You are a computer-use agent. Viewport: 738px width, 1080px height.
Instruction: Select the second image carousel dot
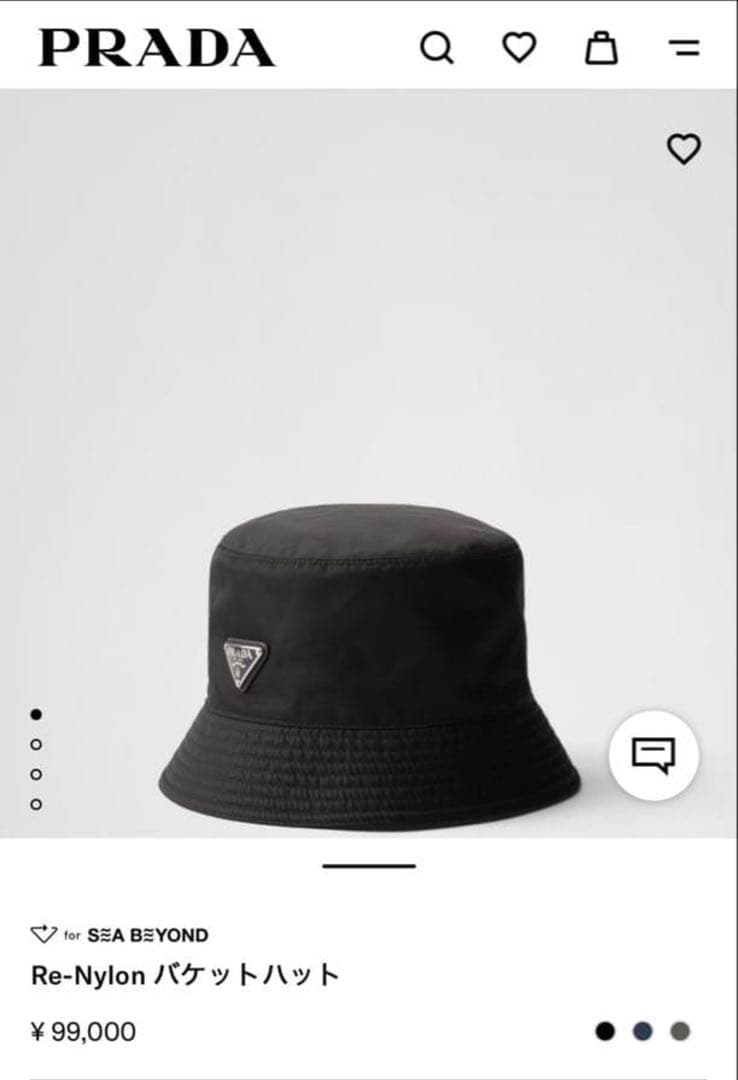(x=37, y=744)
